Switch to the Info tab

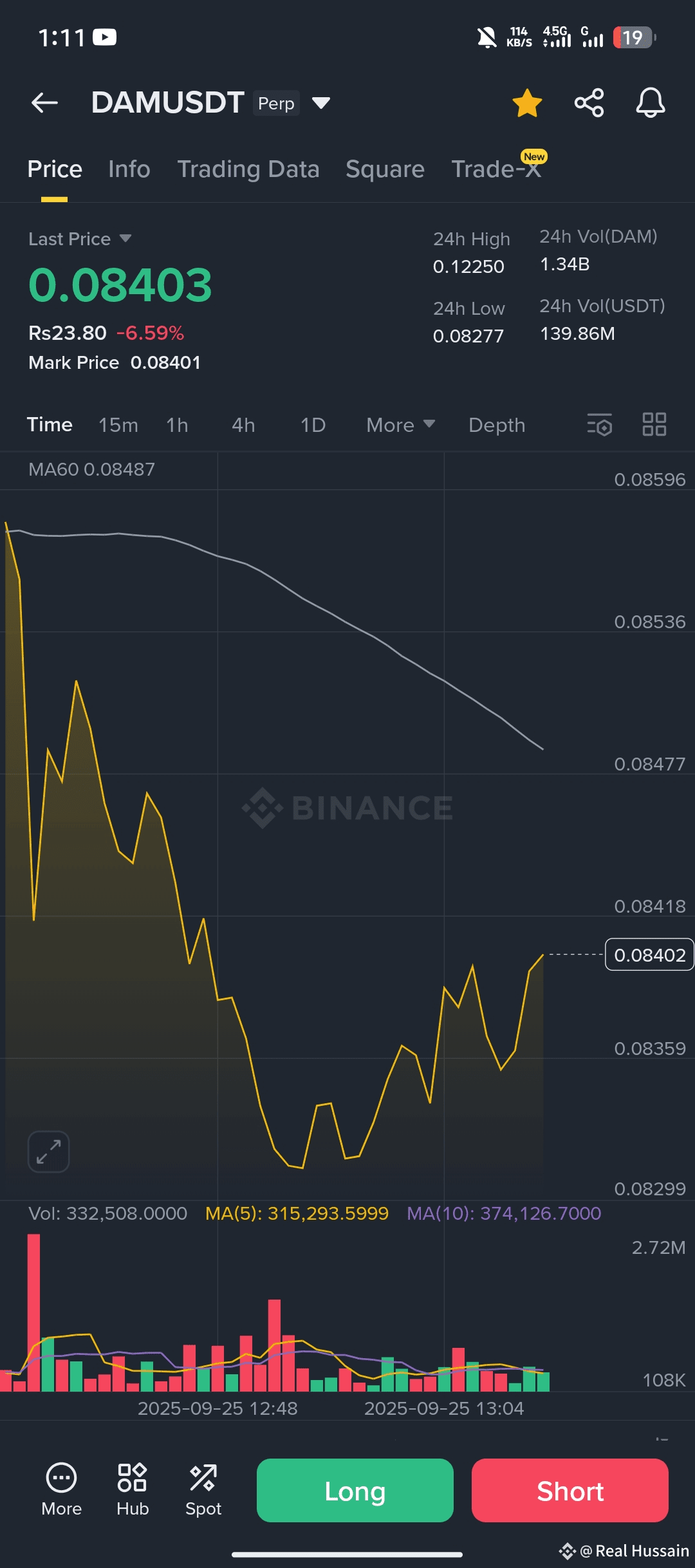(129, 169)
